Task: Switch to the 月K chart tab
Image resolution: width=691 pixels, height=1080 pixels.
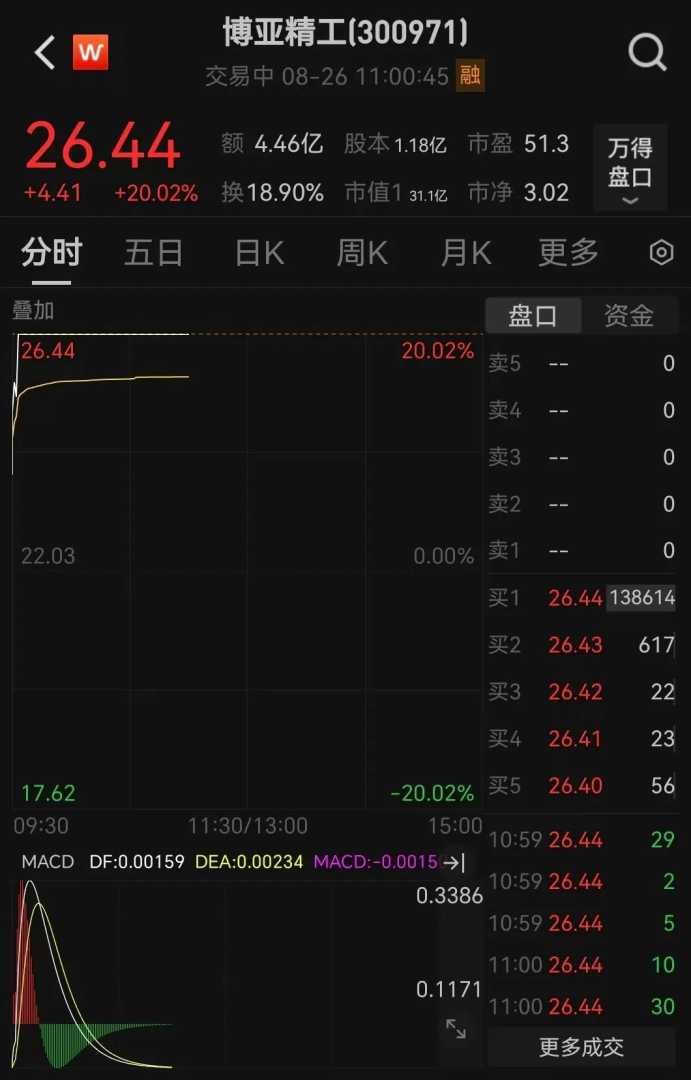Action: (466, 253)
